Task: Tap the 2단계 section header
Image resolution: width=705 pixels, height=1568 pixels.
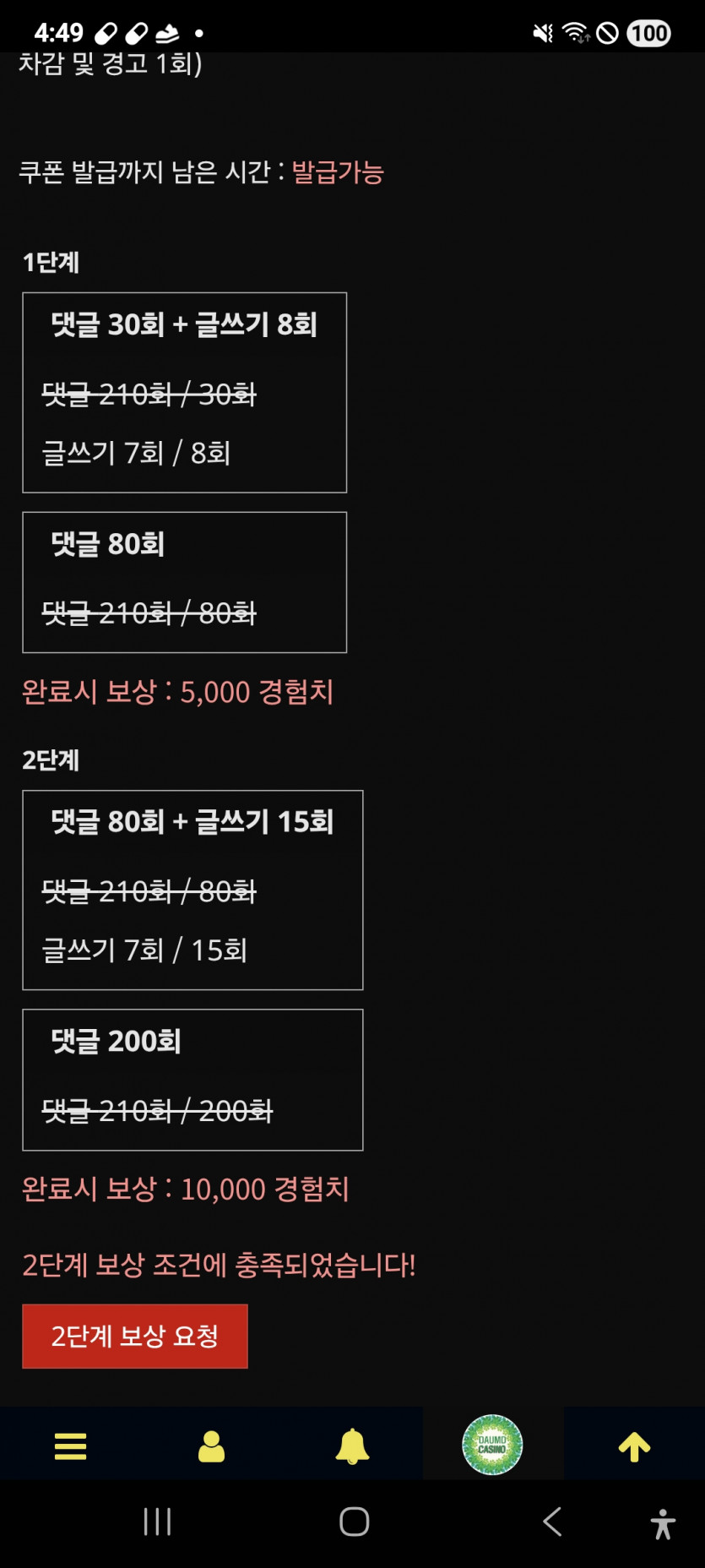Action: pos(50,760)
